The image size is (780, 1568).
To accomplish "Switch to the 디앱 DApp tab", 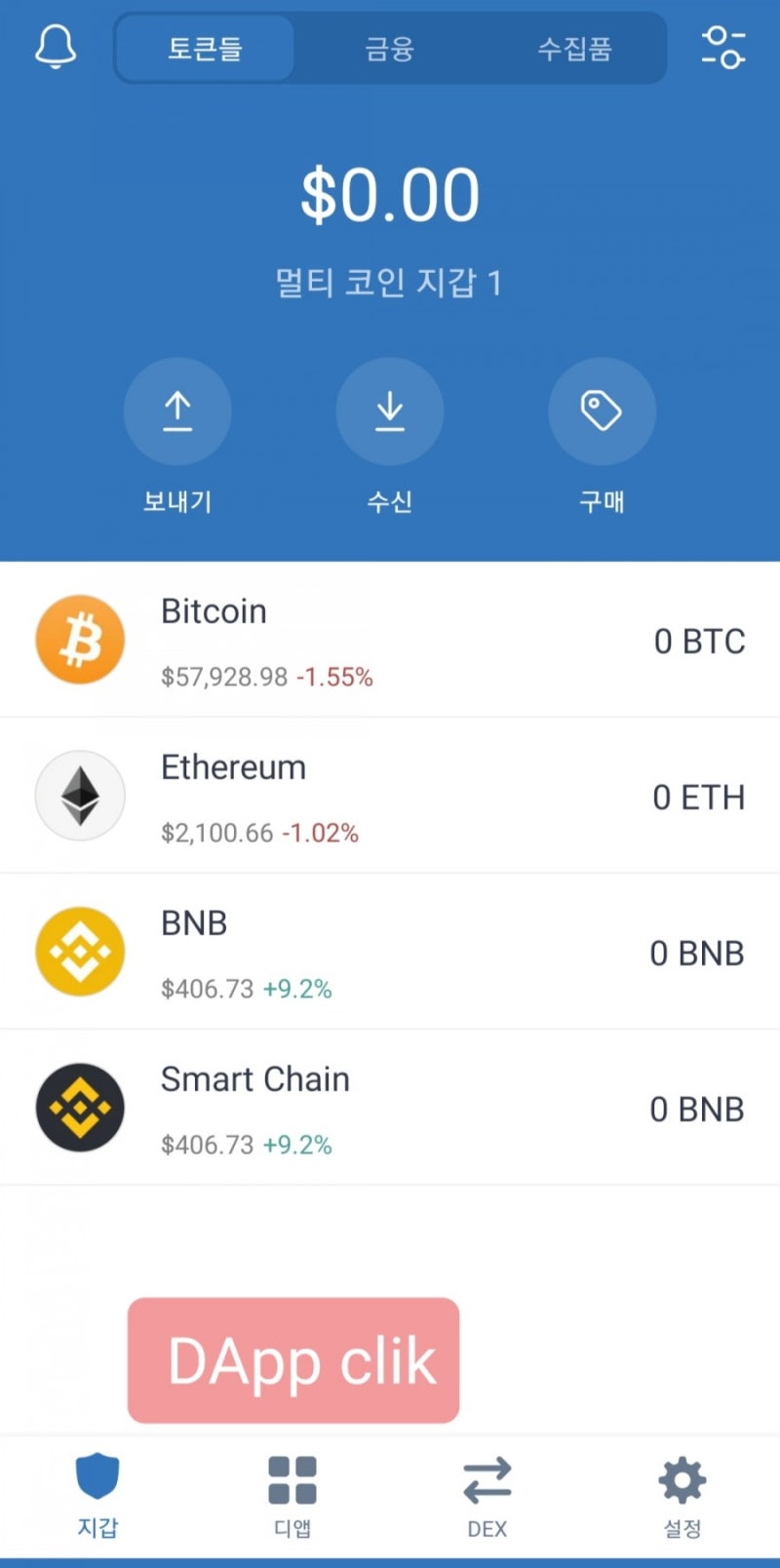I will click(x=292, y=1496).
